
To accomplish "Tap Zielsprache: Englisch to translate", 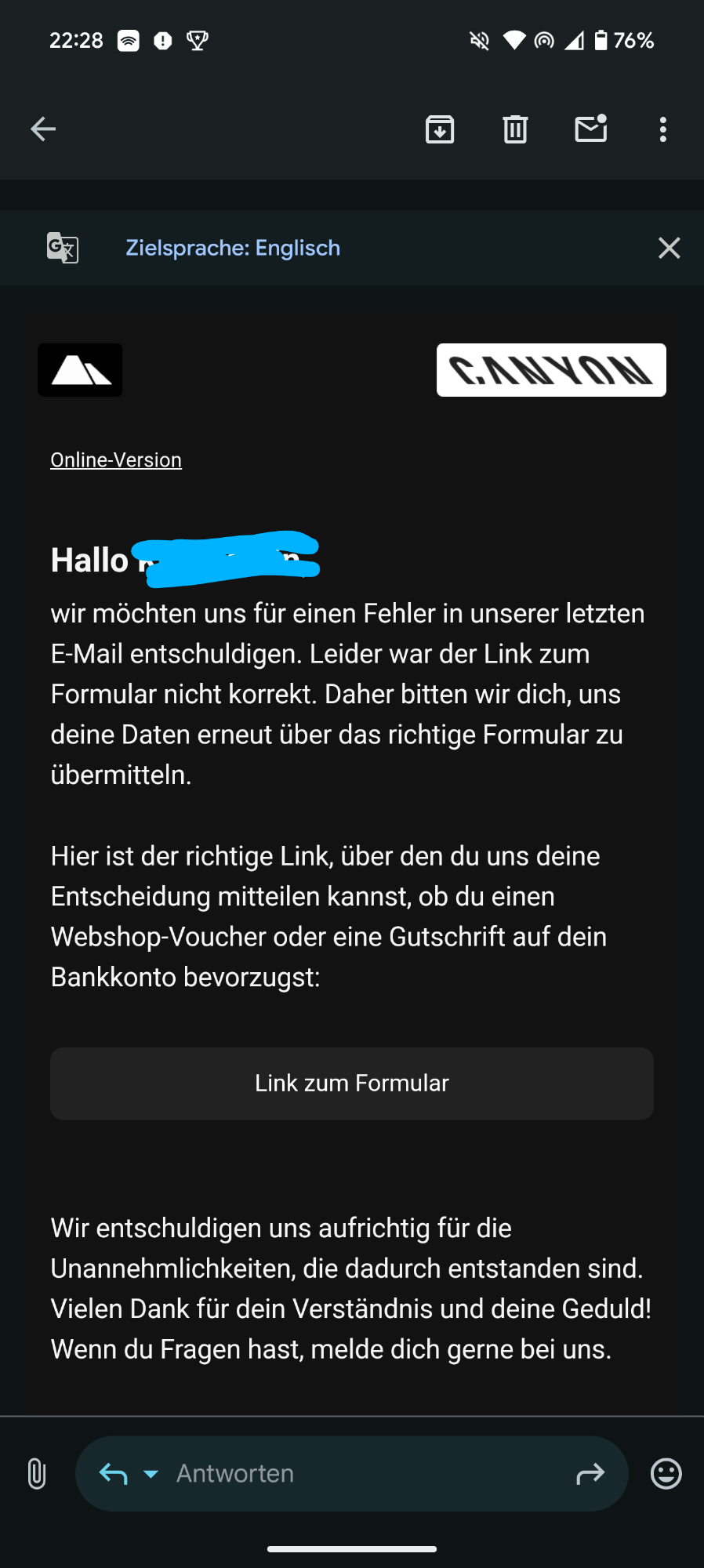I will pyautogui.click(x=233, y=248).
